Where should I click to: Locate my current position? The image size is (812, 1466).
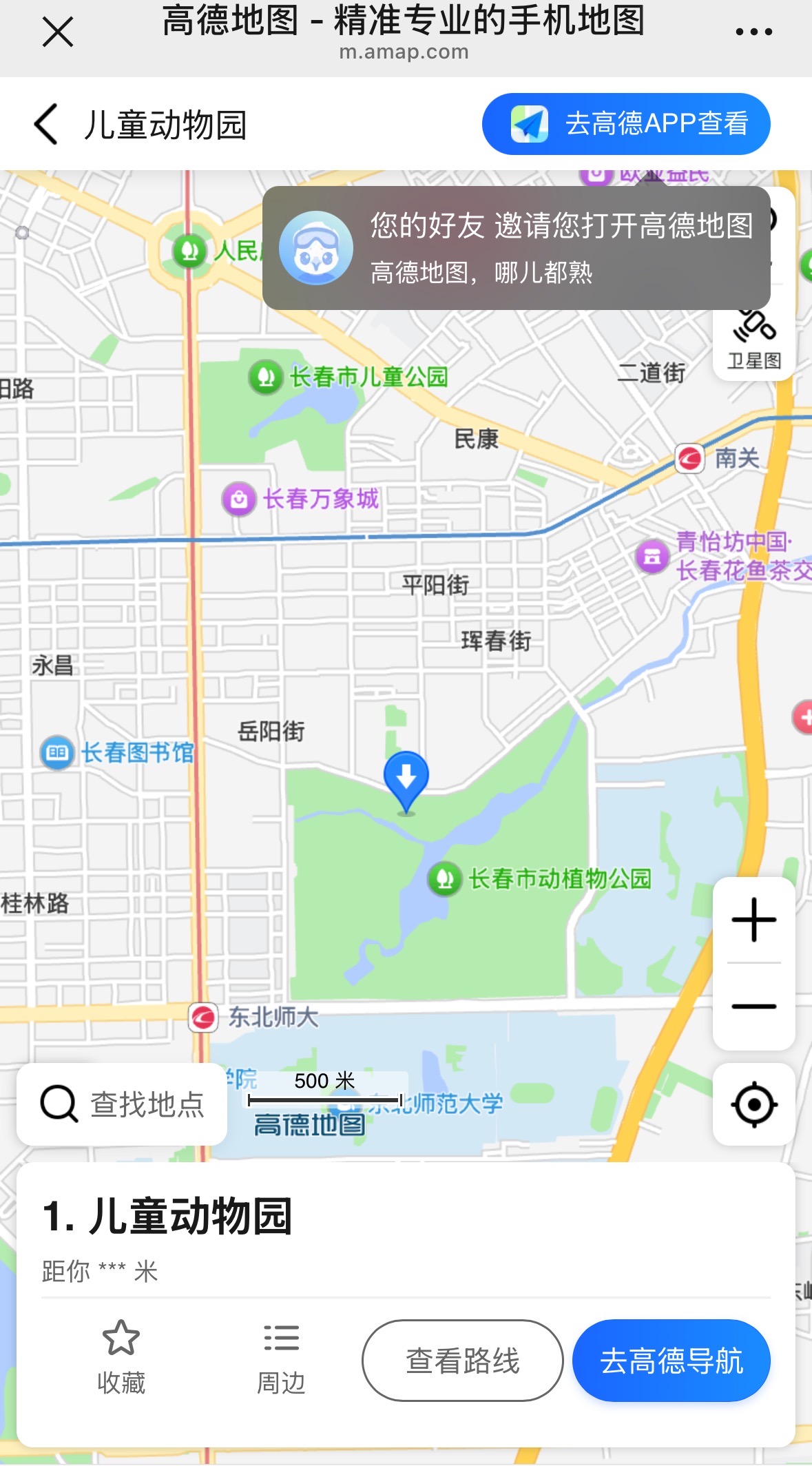click(x=753, y=1104)
